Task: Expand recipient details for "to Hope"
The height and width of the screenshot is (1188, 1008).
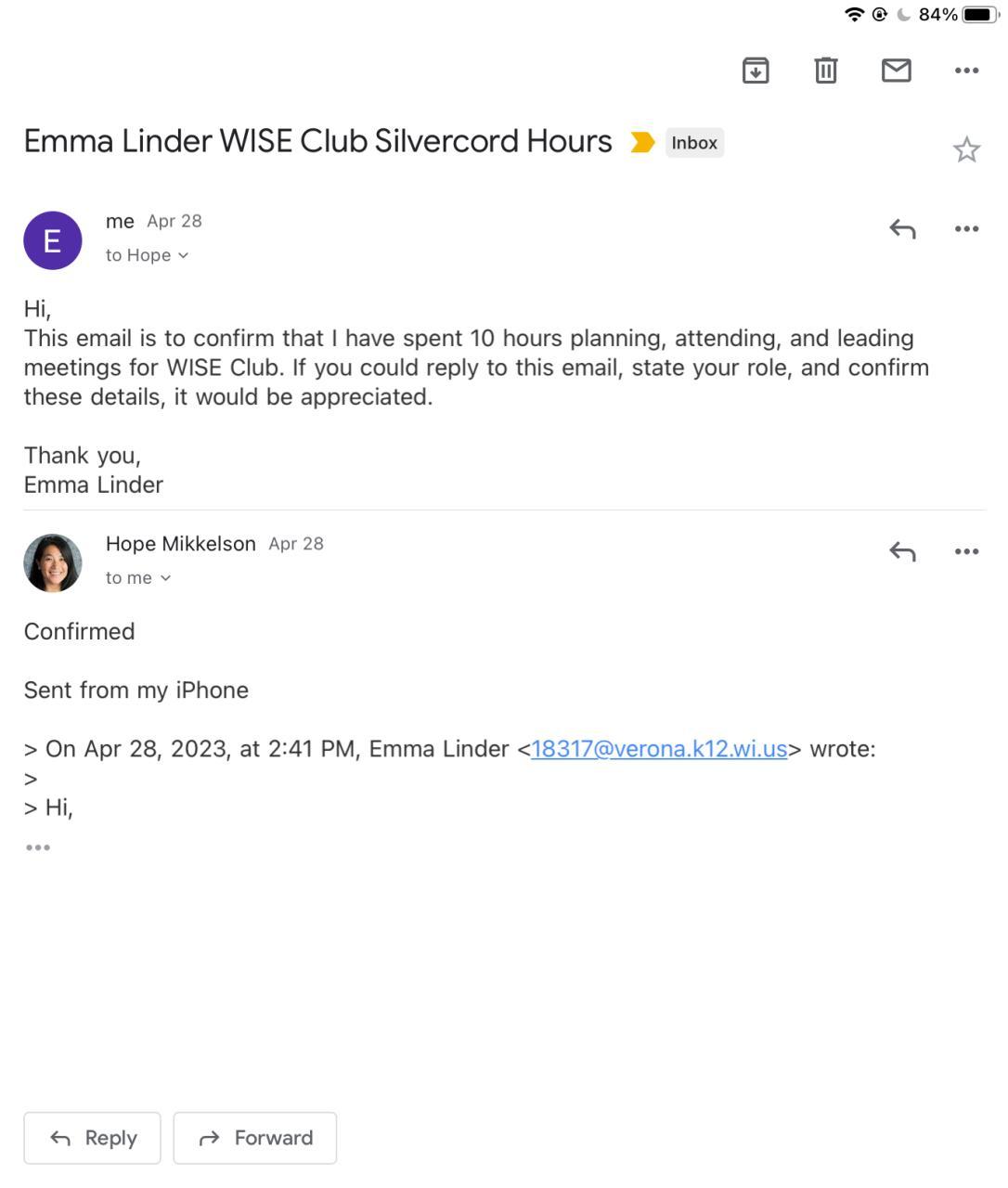Action: (147, 255)
